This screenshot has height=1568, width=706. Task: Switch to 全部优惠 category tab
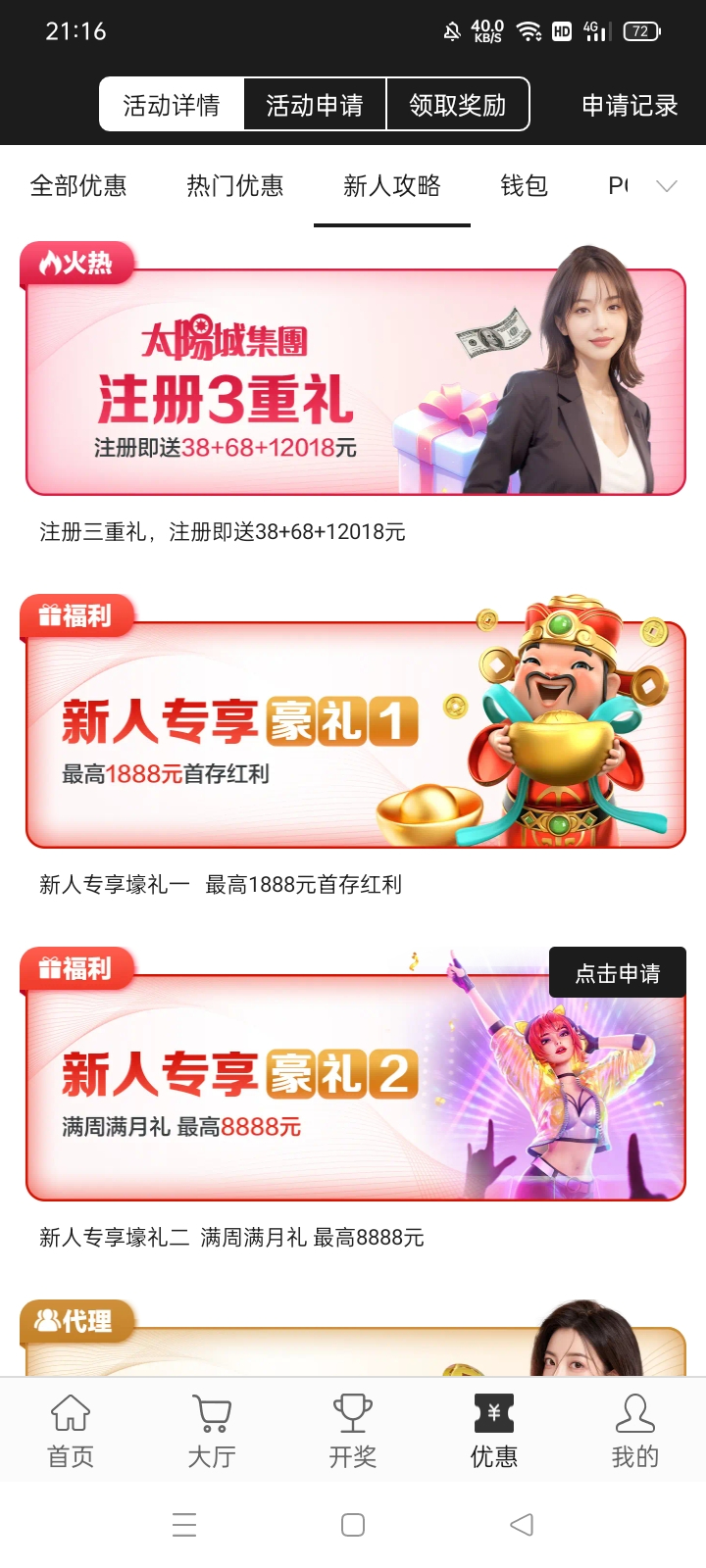[x=78, y=185]
